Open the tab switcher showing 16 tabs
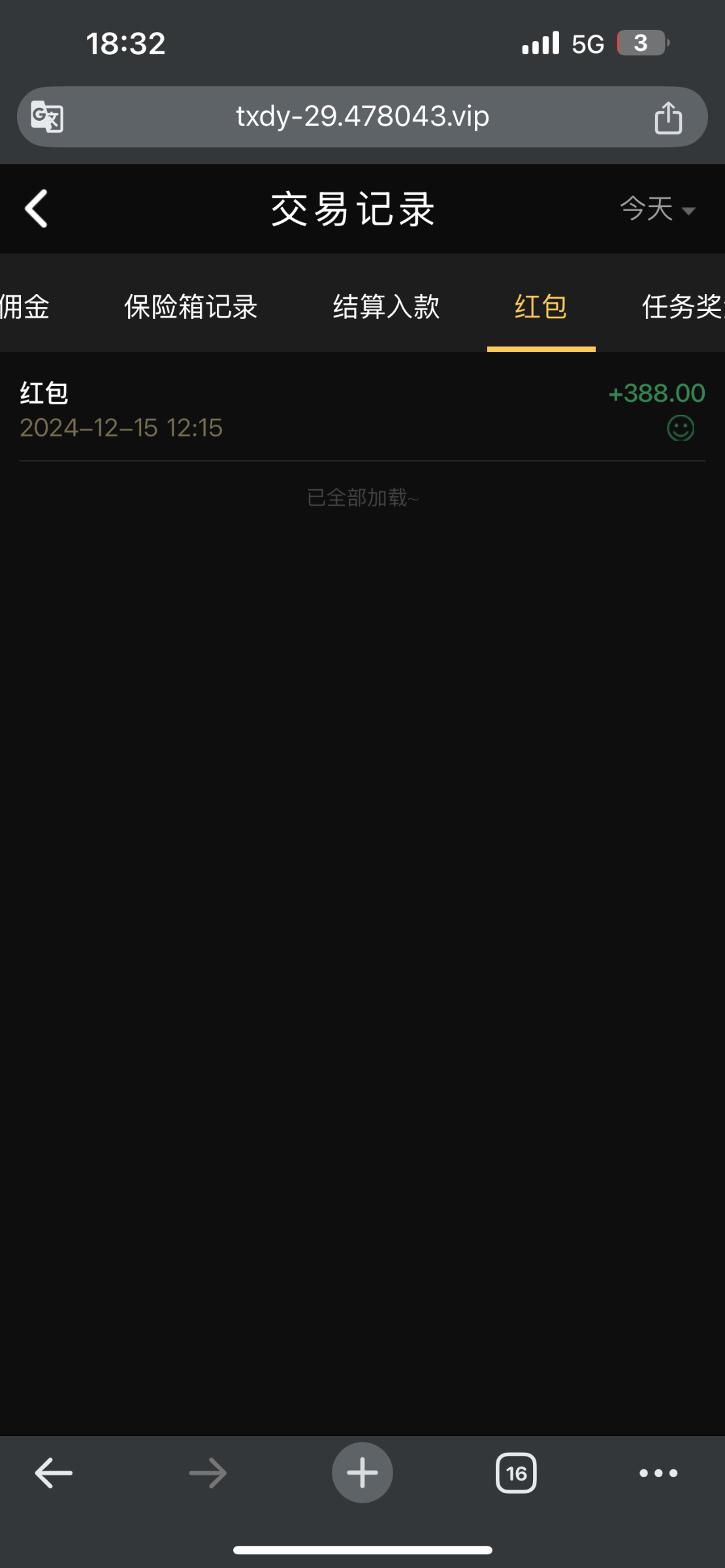The width and height of the screenshot is (725, 1568). [x=516, y=1473]
